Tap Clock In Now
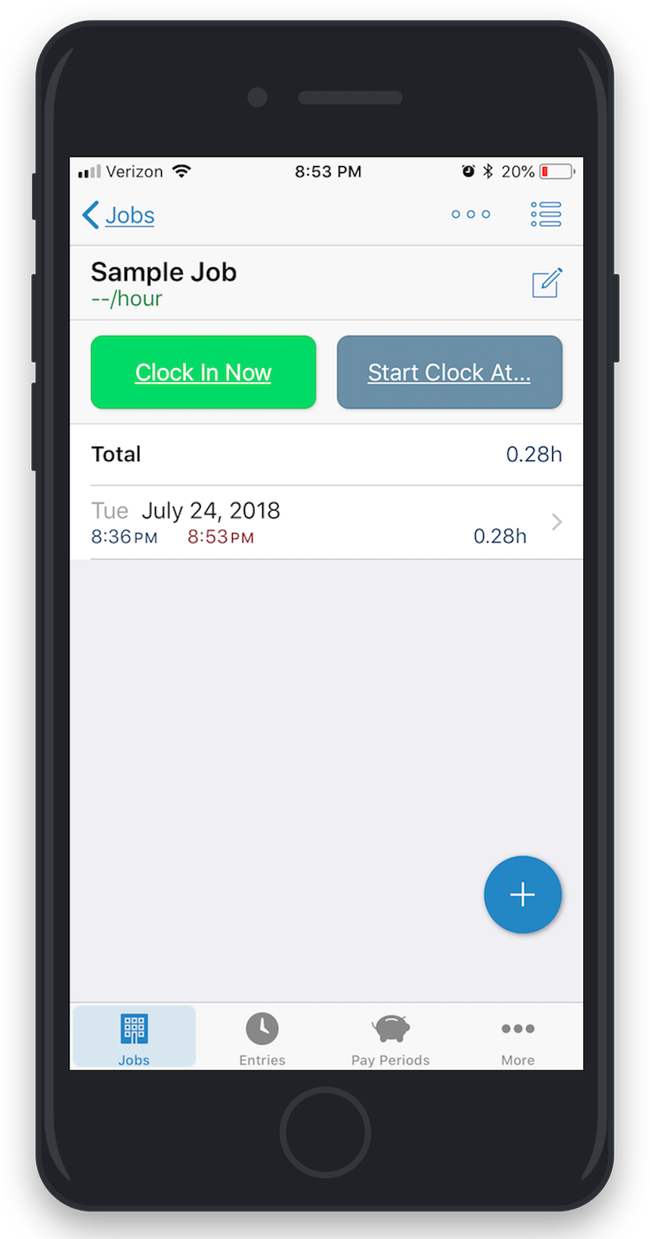 [203, 372]
